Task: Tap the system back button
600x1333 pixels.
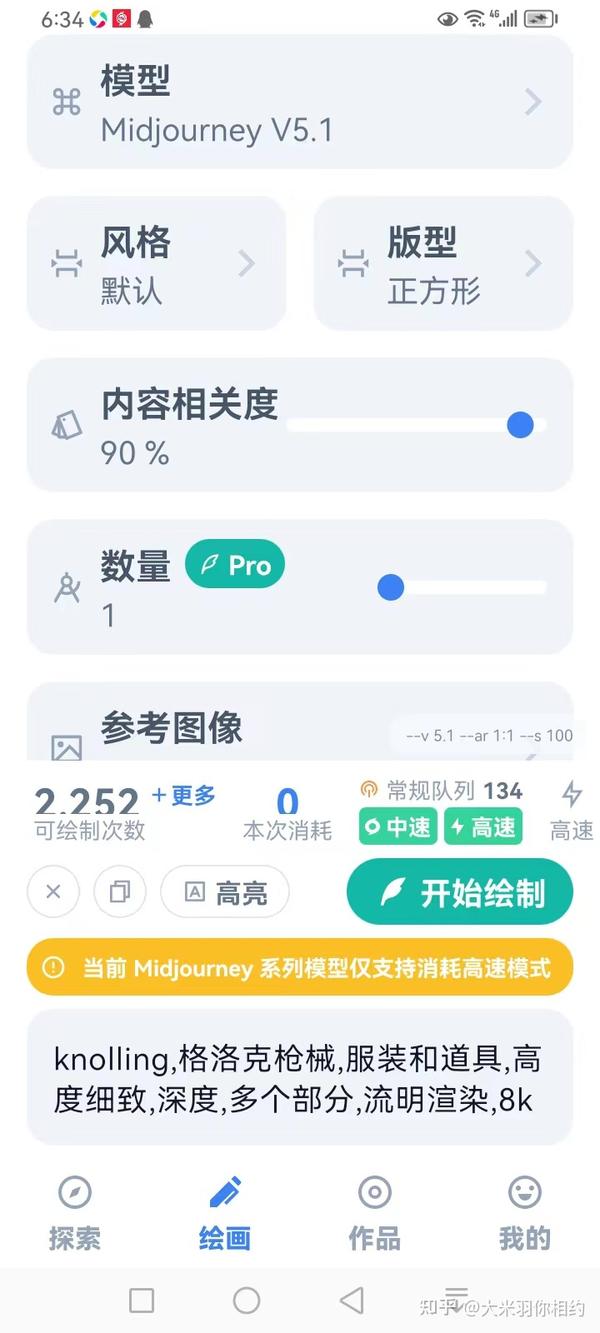Action: [351, 1300]
